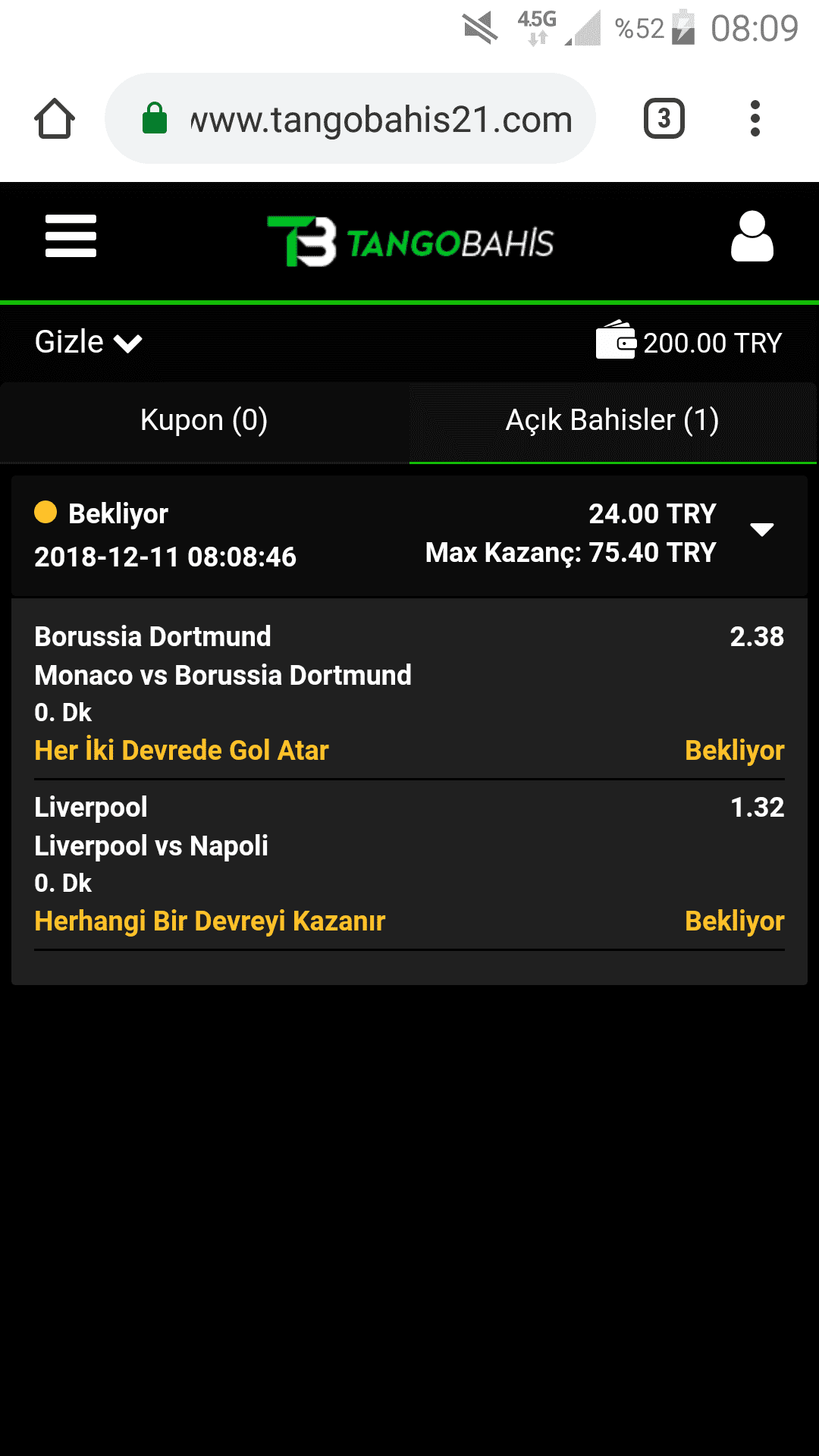Collapse the Bekliyor bet details arrow
Screen dimensions: 819x1456
tap(761, 529)
